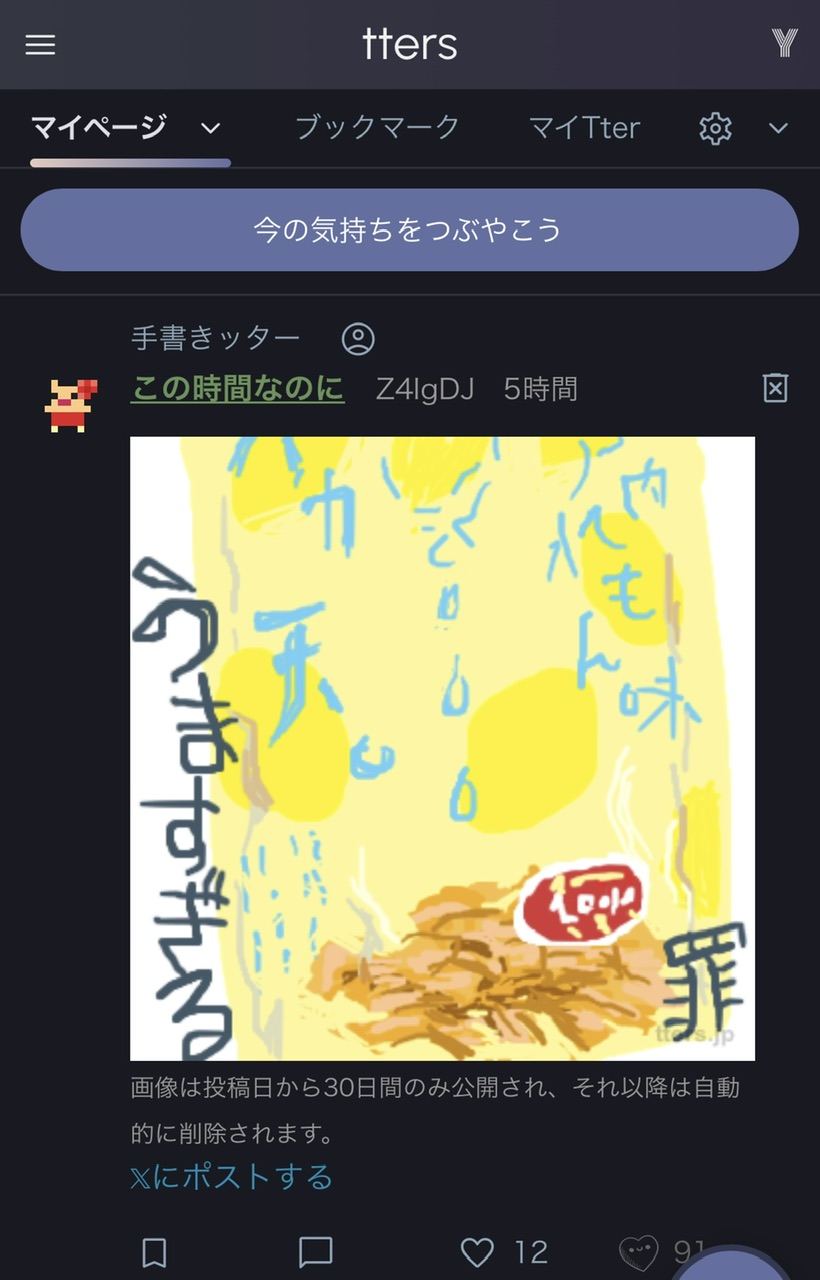The width and height of the screenshot is (820, 1280).
Task: Tap the Xにポストする link
Action: pos(231,1177)
